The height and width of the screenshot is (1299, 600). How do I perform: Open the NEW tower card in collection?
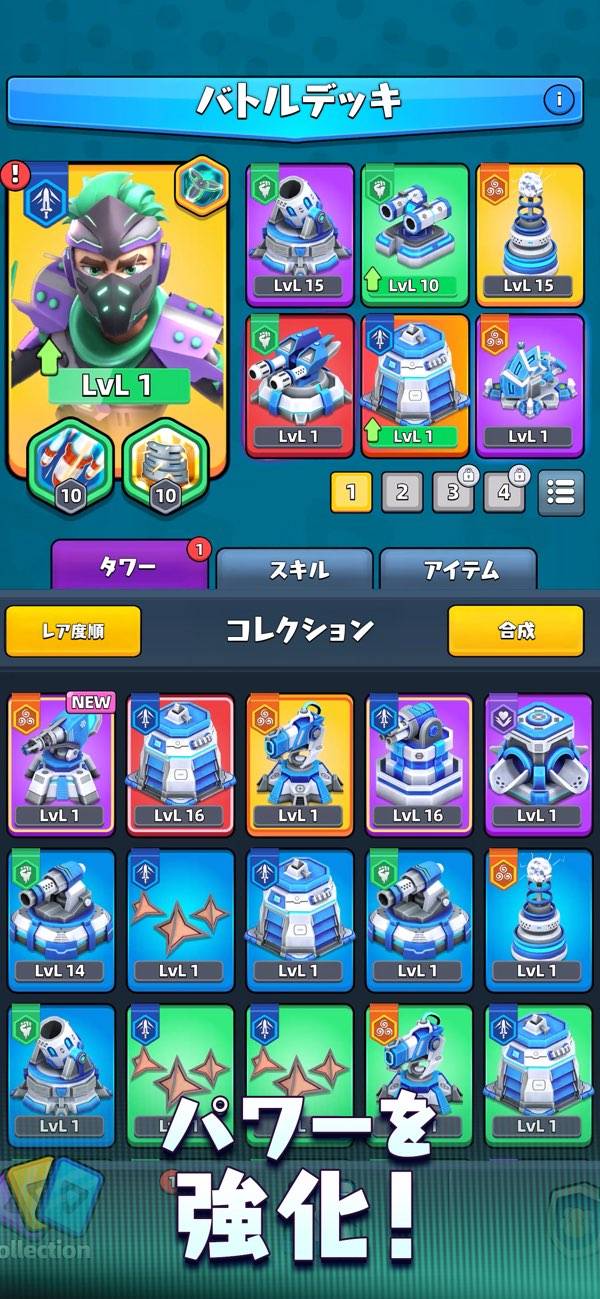click(x=62, y=764)
